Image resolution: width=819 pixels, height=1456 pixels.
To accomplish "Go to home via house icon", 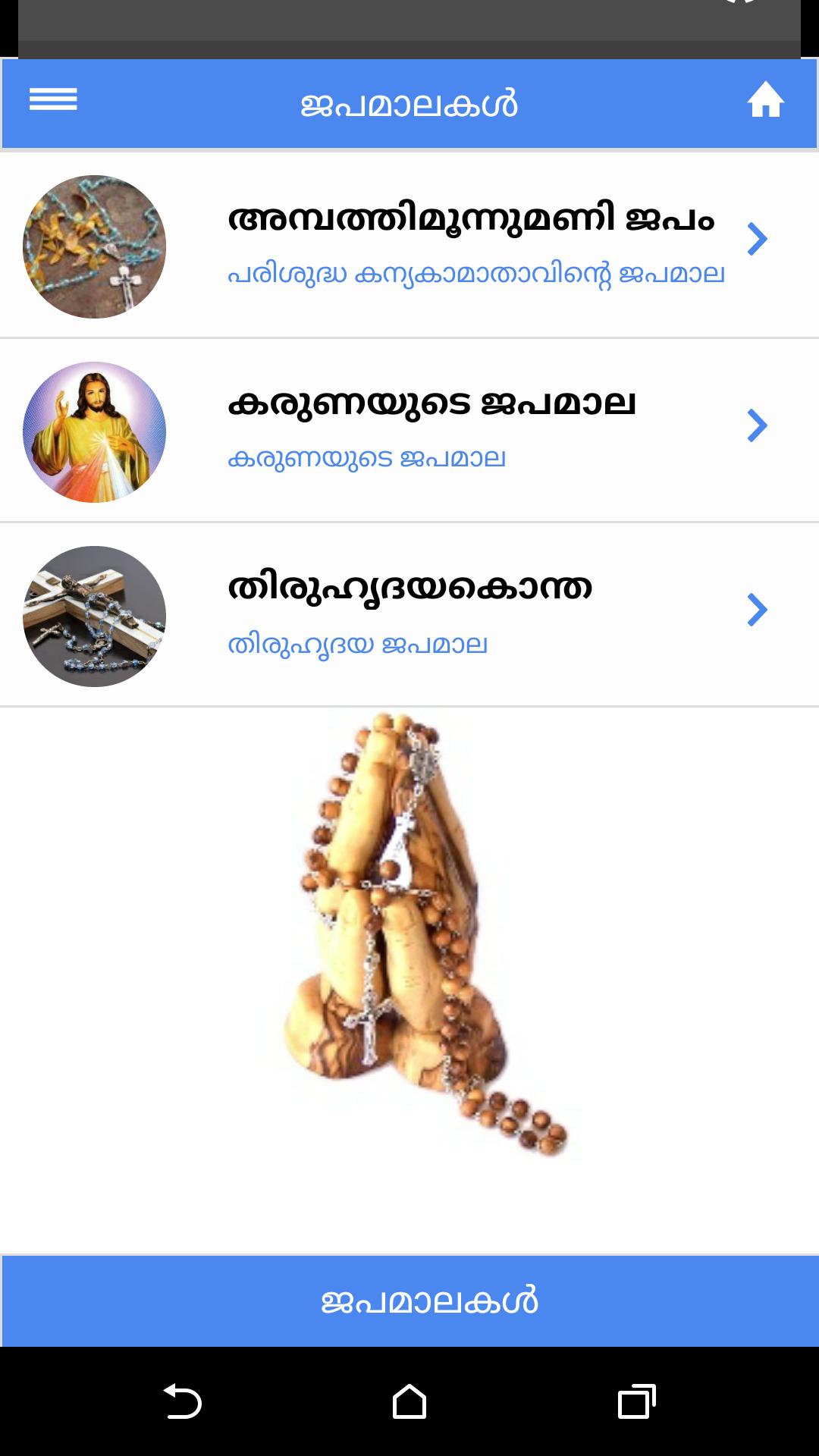I will 765,100.
